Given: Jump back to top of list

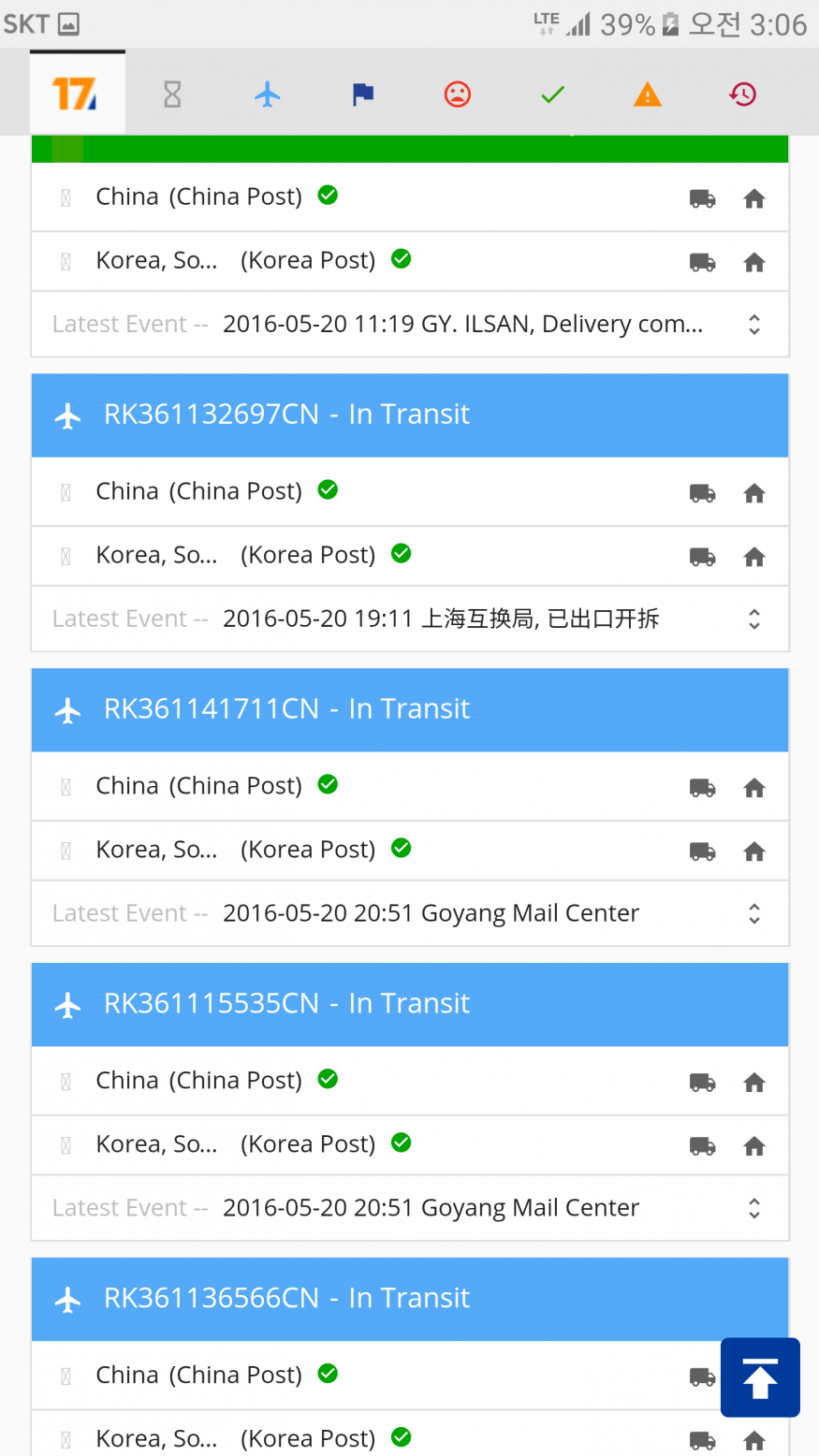Looking at the screenshot, I should [x=760, y=1377].
